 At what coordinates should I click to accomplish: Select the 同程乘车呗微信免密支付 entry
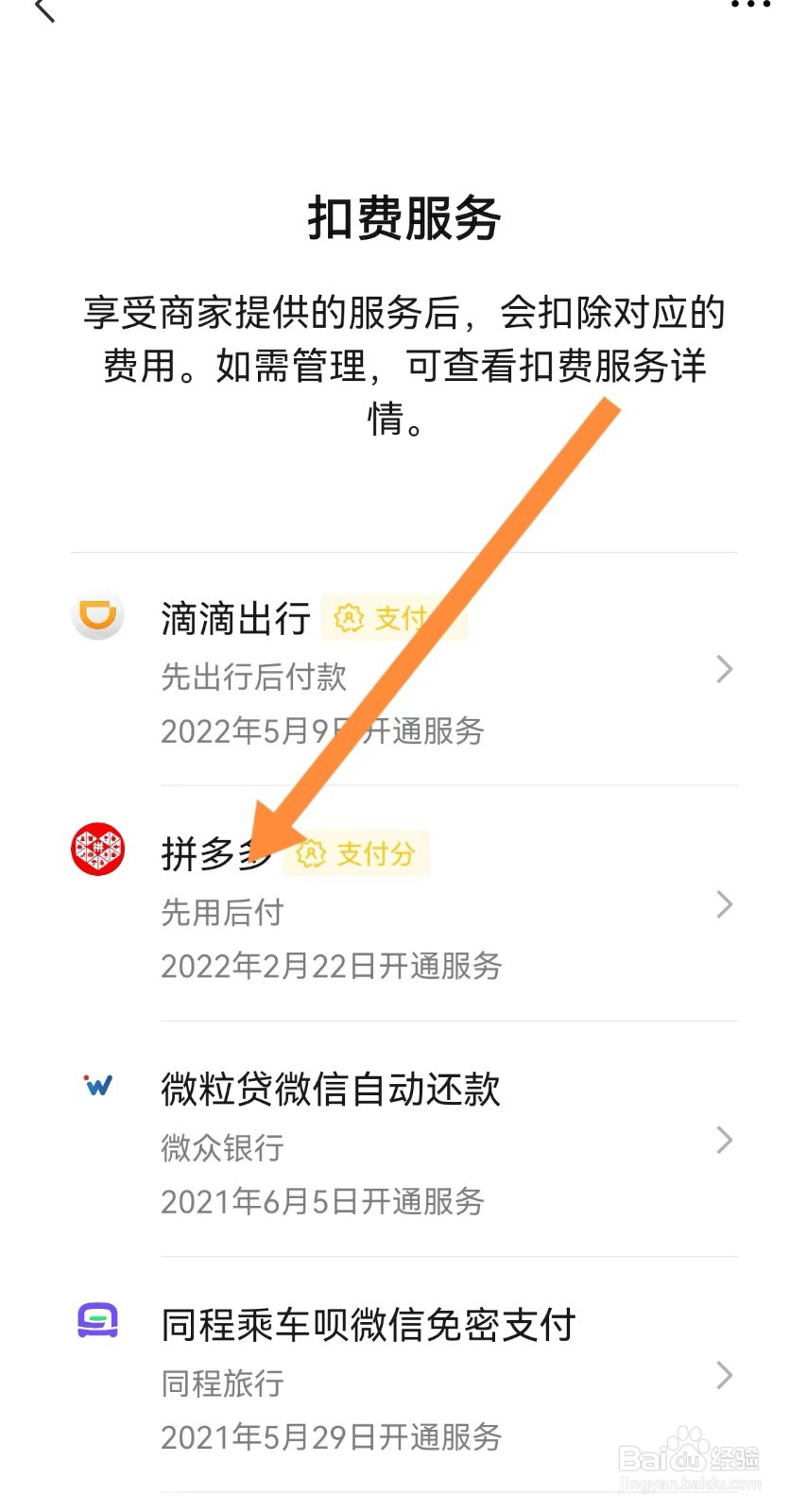point(369,1323)
